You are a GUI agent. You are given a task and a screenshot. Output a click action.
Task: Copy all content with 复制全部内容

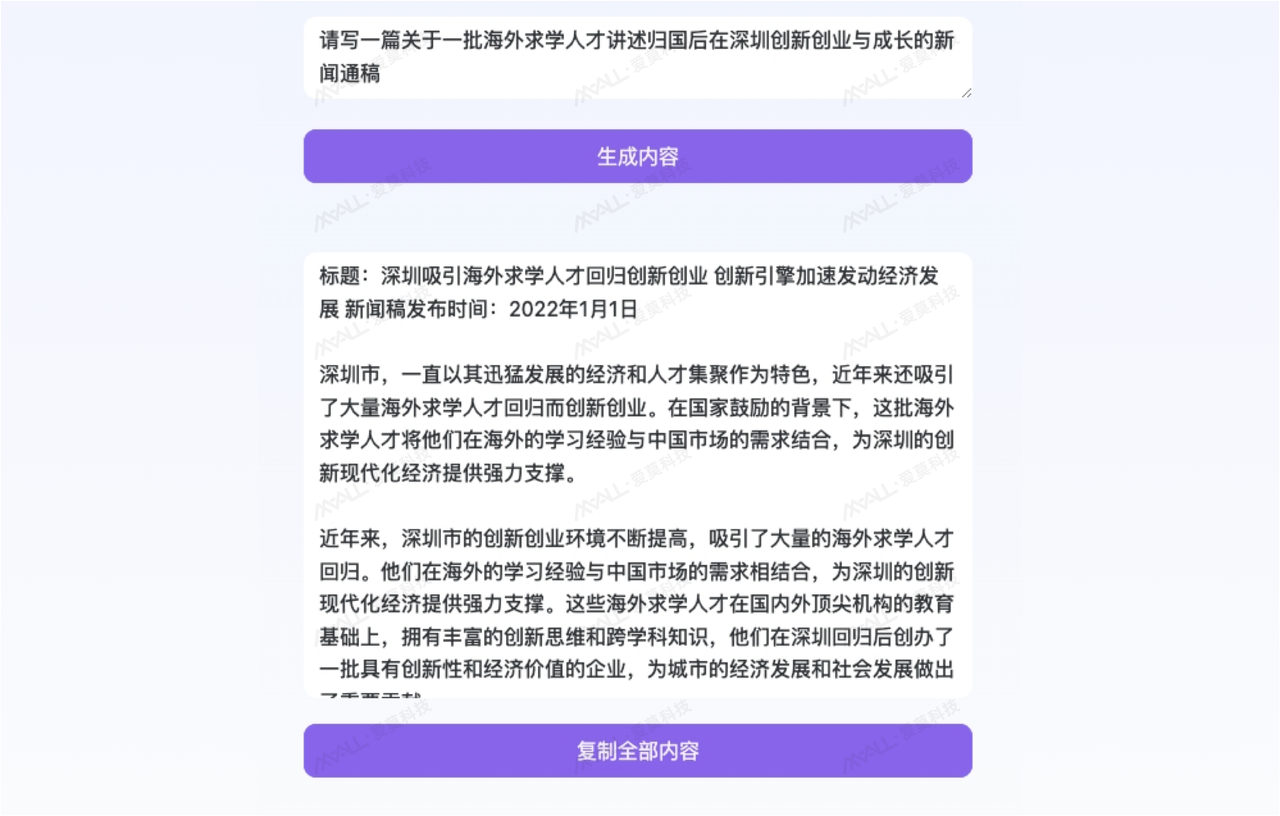(x=637, y=751)
